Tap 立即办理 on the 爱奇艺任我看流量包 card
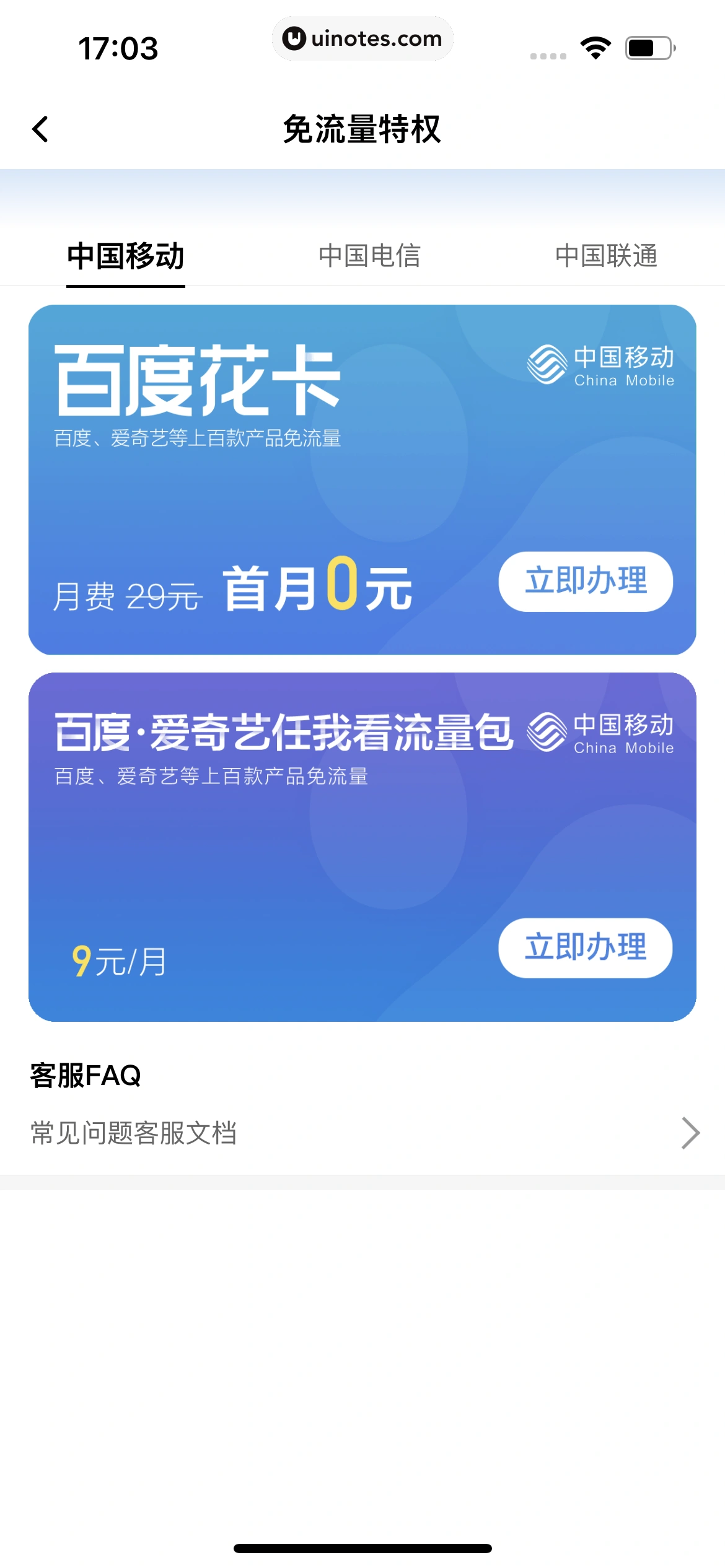 [586, 948]
